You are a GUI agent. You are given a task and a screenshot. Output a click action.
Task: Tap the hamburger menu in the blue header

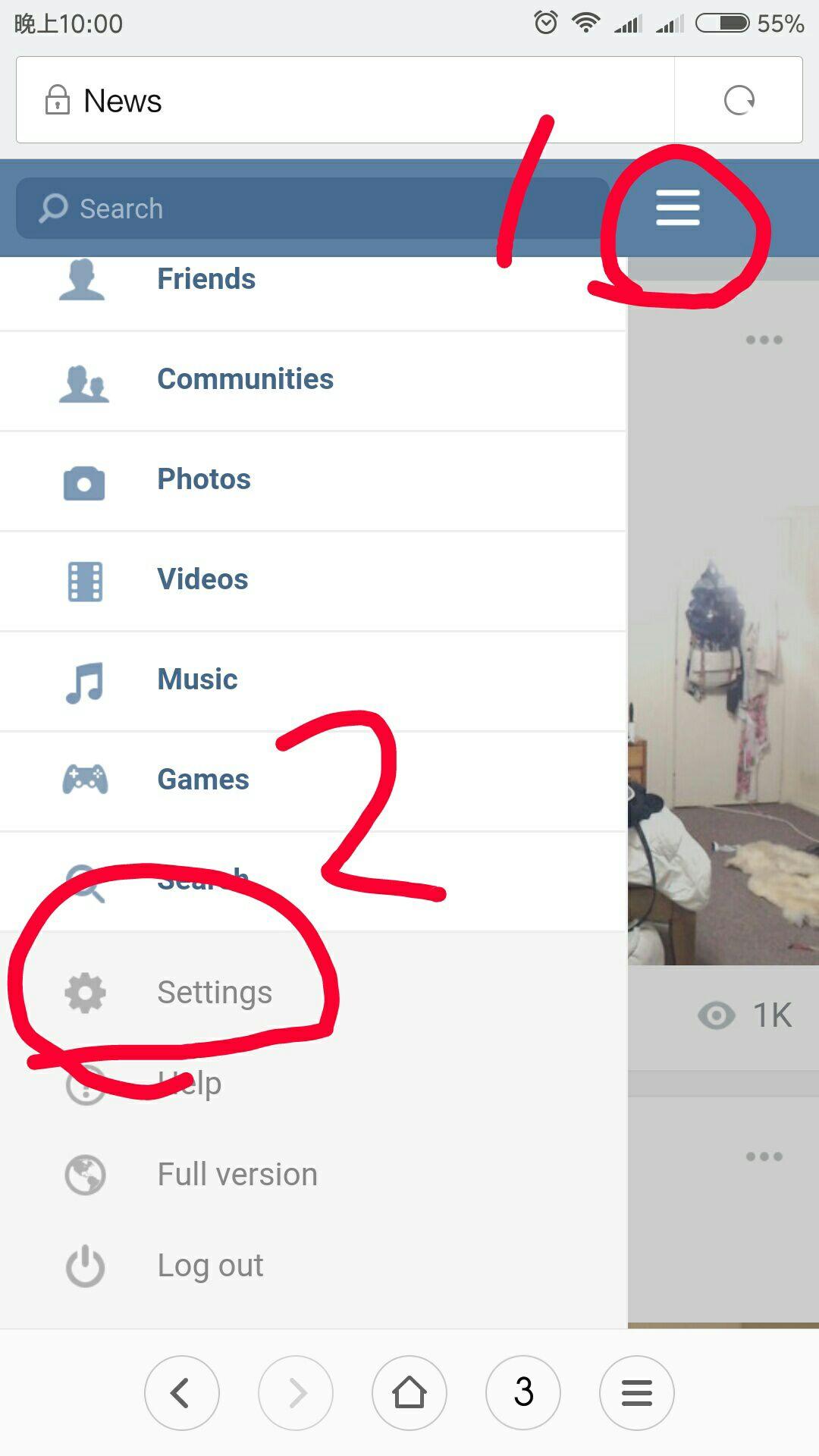(677, 208)
